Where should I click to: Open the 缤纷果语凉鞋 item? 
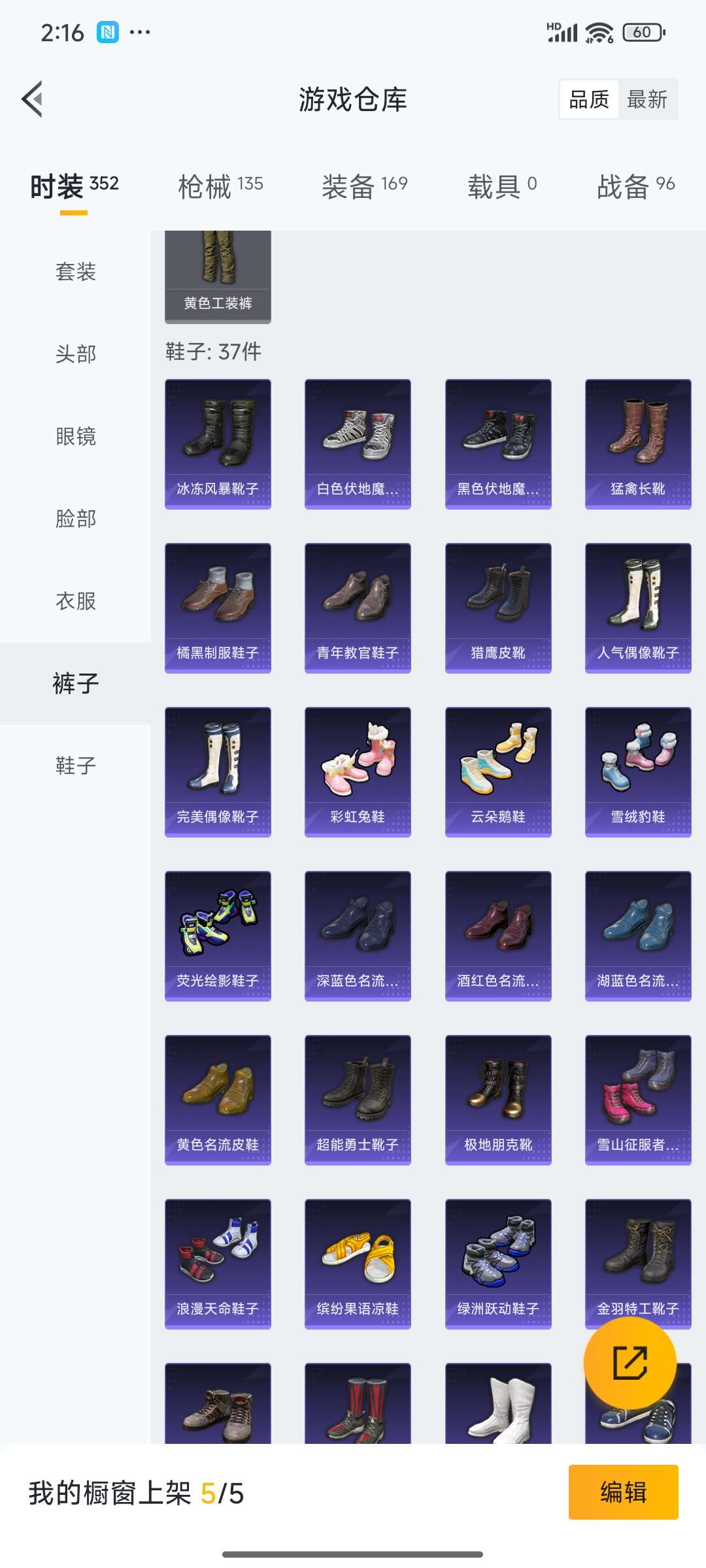click(x=358, y=1264)
